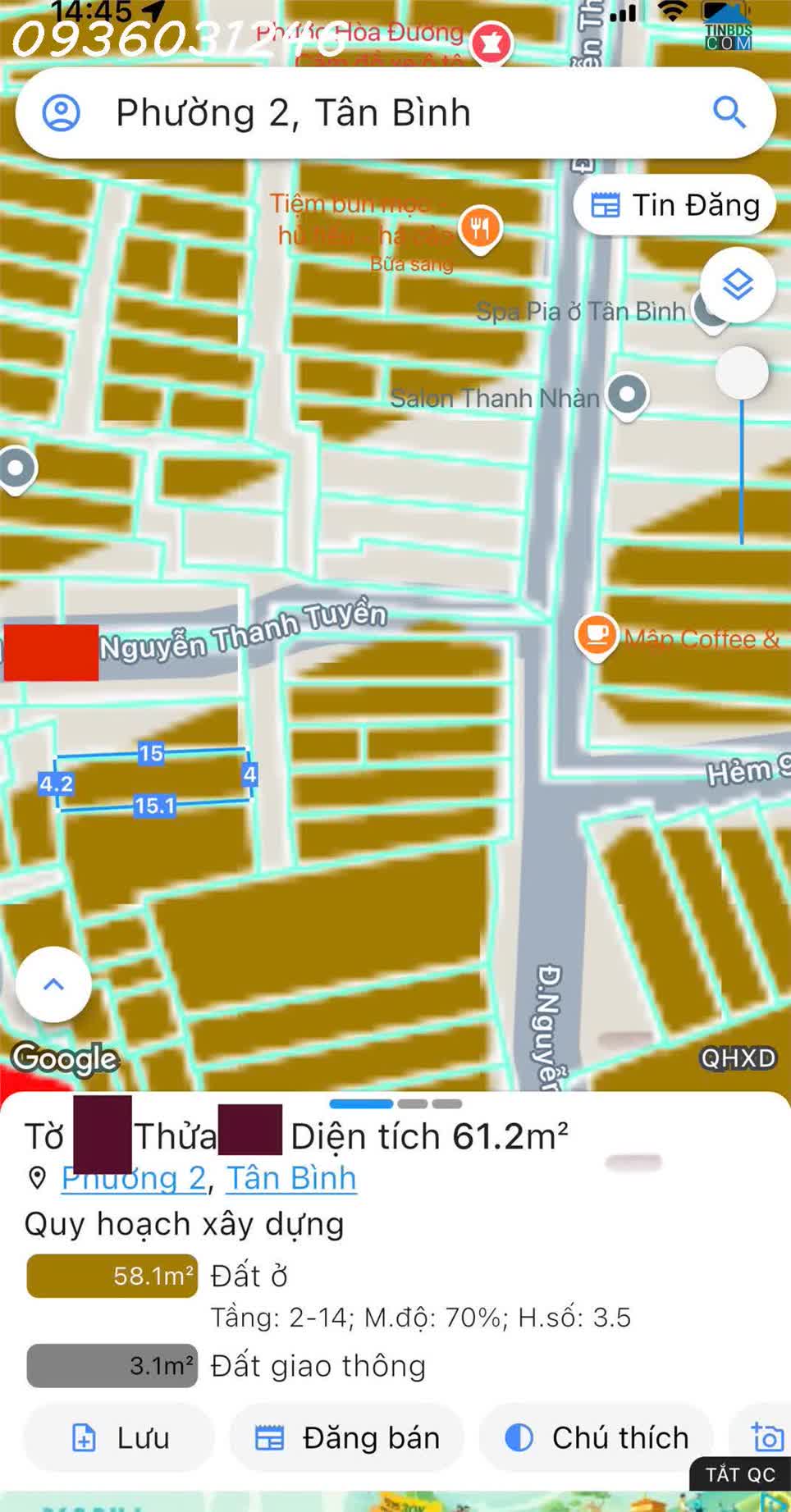791x1512 pixels.
Task: Expand the panel with the up chevron
Action: click(53, 984)
